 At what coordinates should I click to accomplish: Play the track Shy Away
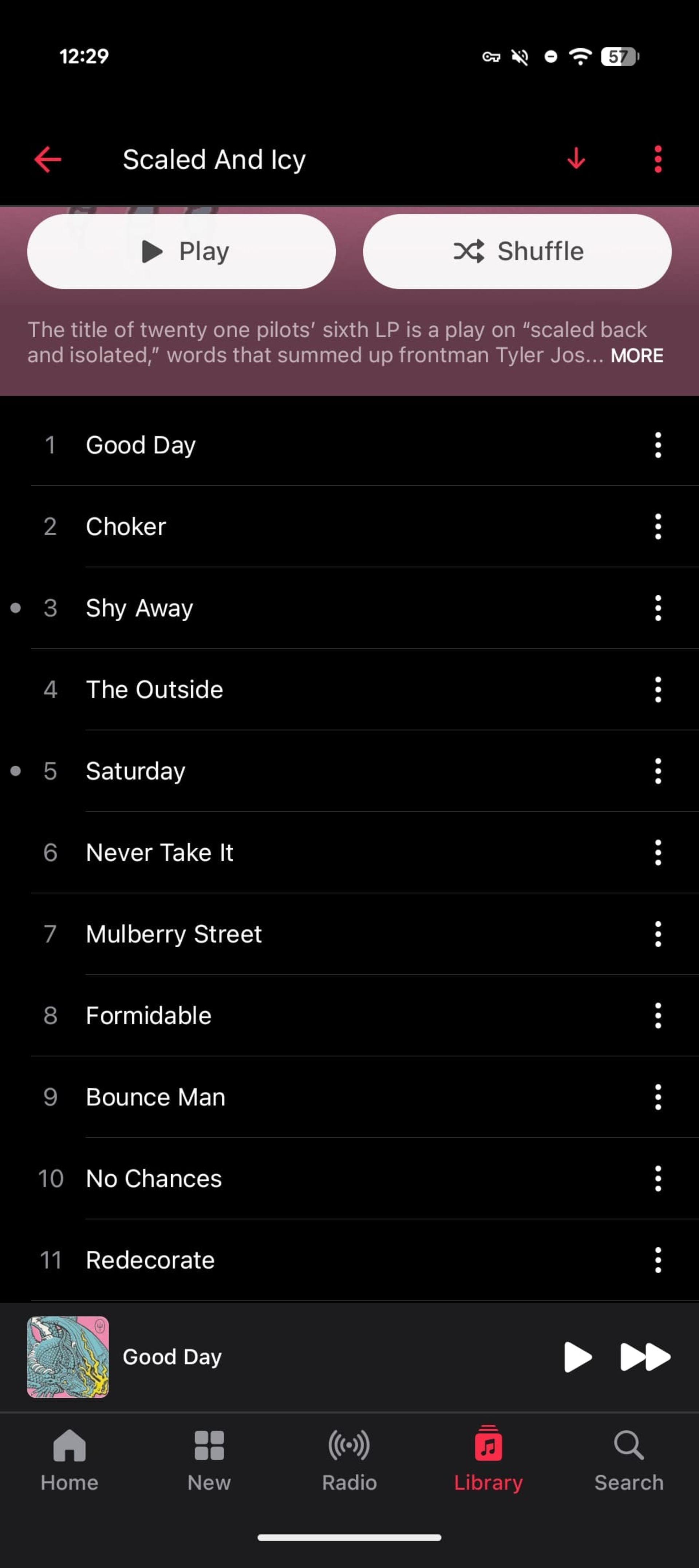click(139, 608)
